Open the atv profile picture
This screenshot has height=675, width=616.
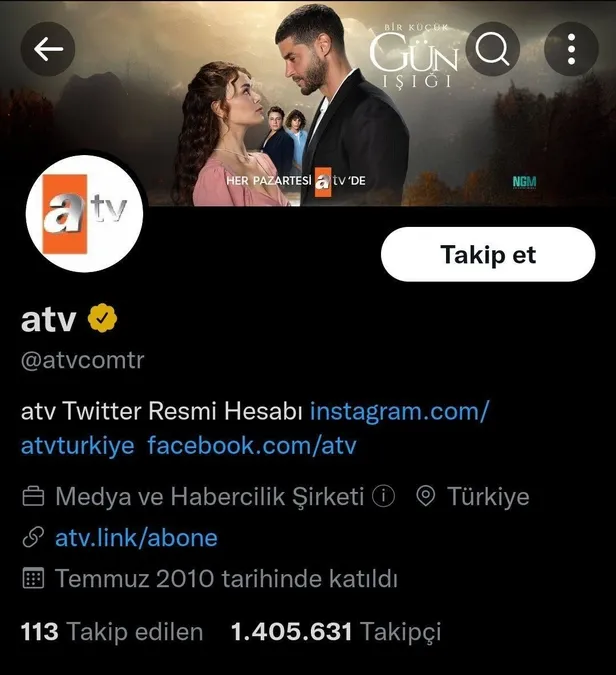coord(84,214)
